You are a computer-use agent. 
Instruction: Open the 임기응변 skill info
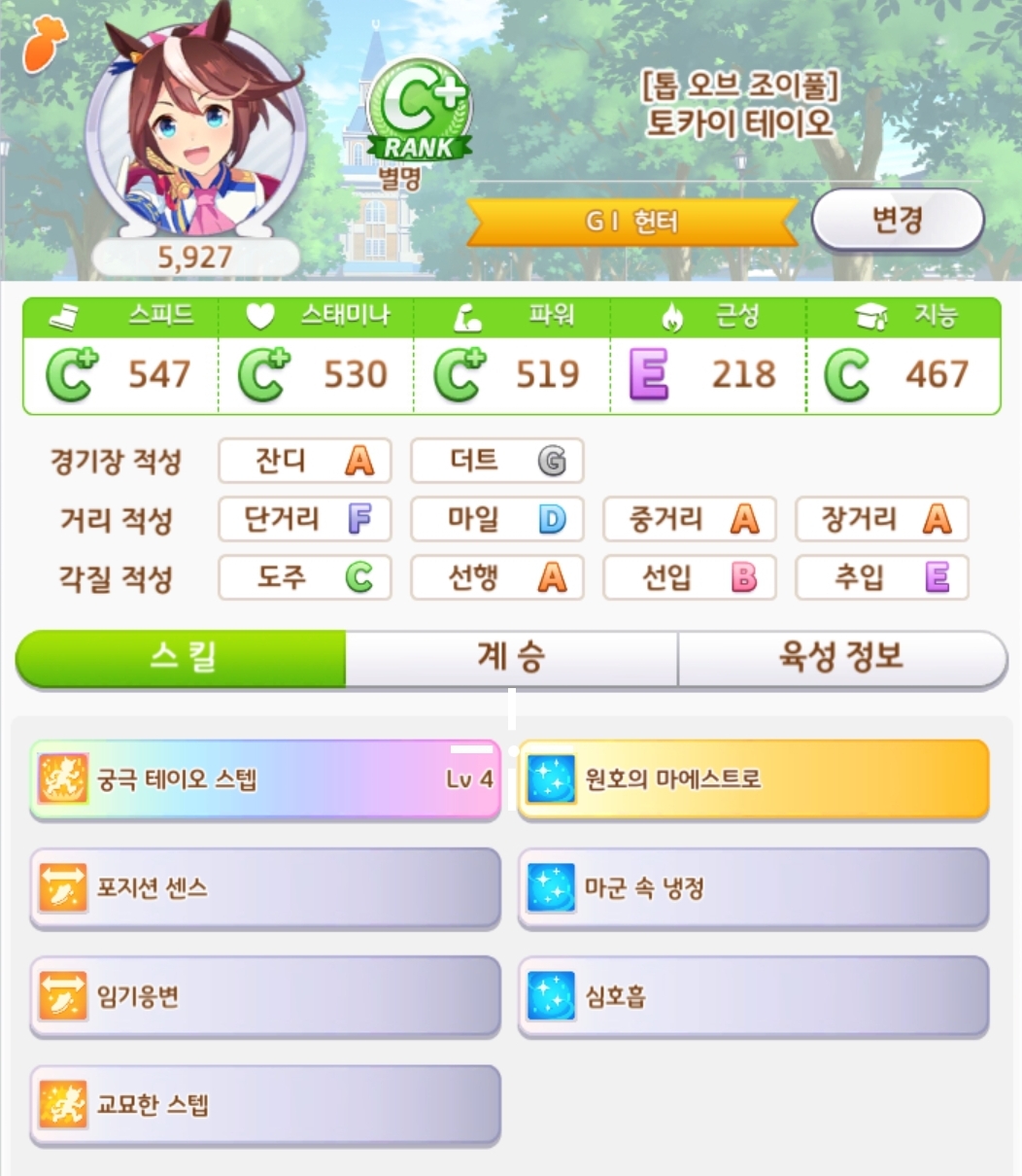(x=265, y=997)
